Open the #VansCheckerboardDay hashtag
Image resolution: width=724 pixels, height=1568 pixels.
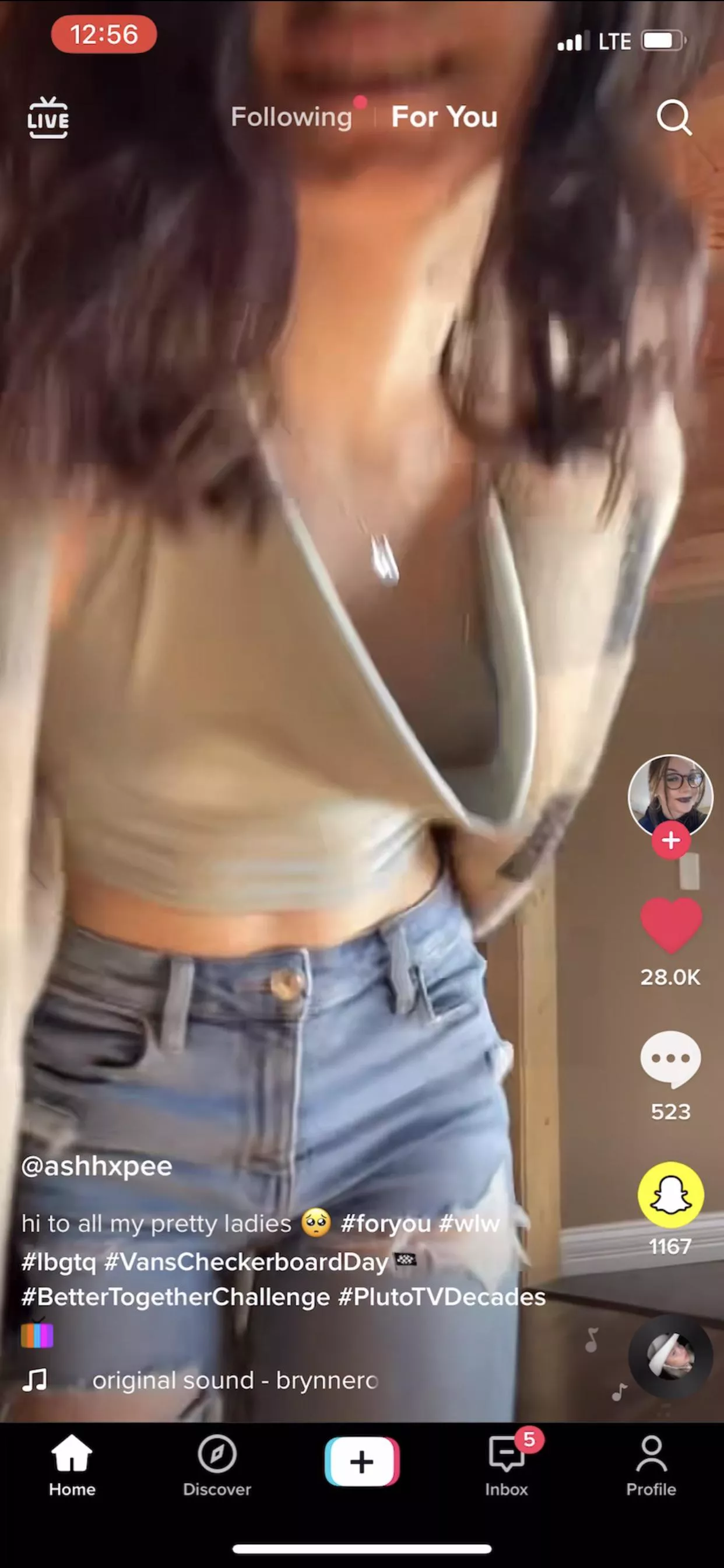point(247,1262)
